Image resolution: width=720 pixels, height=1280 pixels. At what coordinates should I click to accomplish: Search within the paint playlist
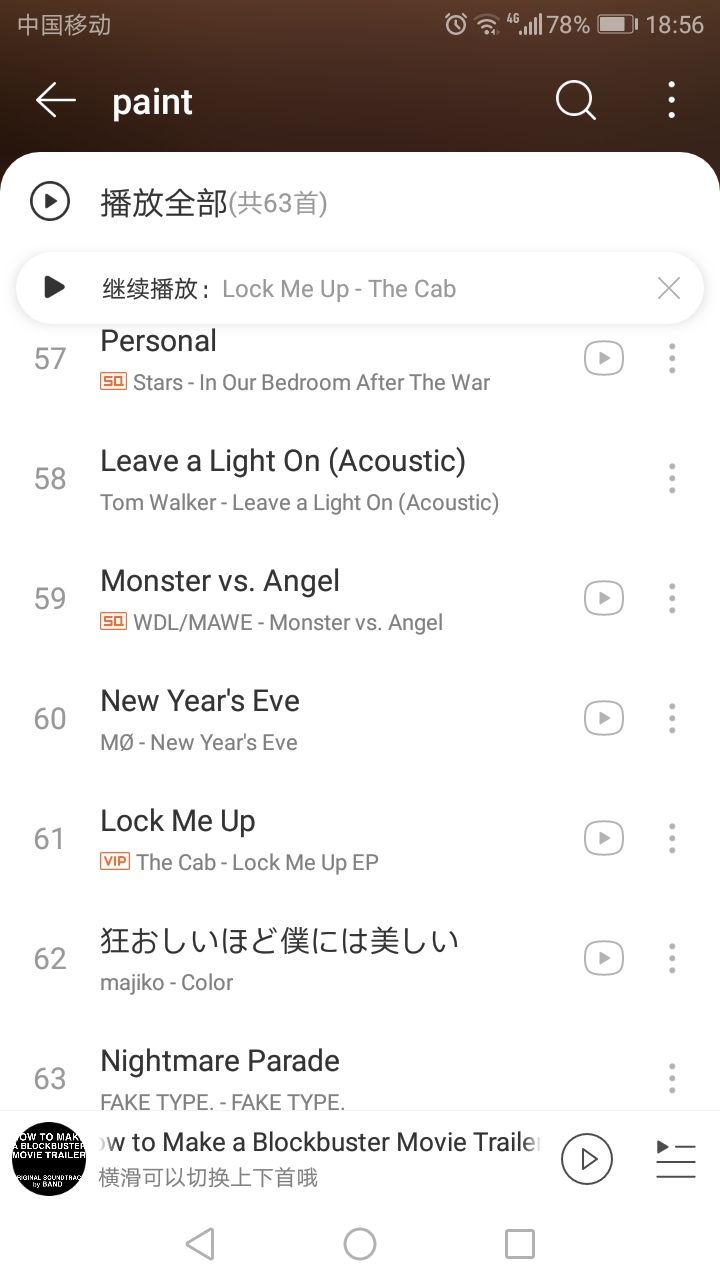coord(575,101)
